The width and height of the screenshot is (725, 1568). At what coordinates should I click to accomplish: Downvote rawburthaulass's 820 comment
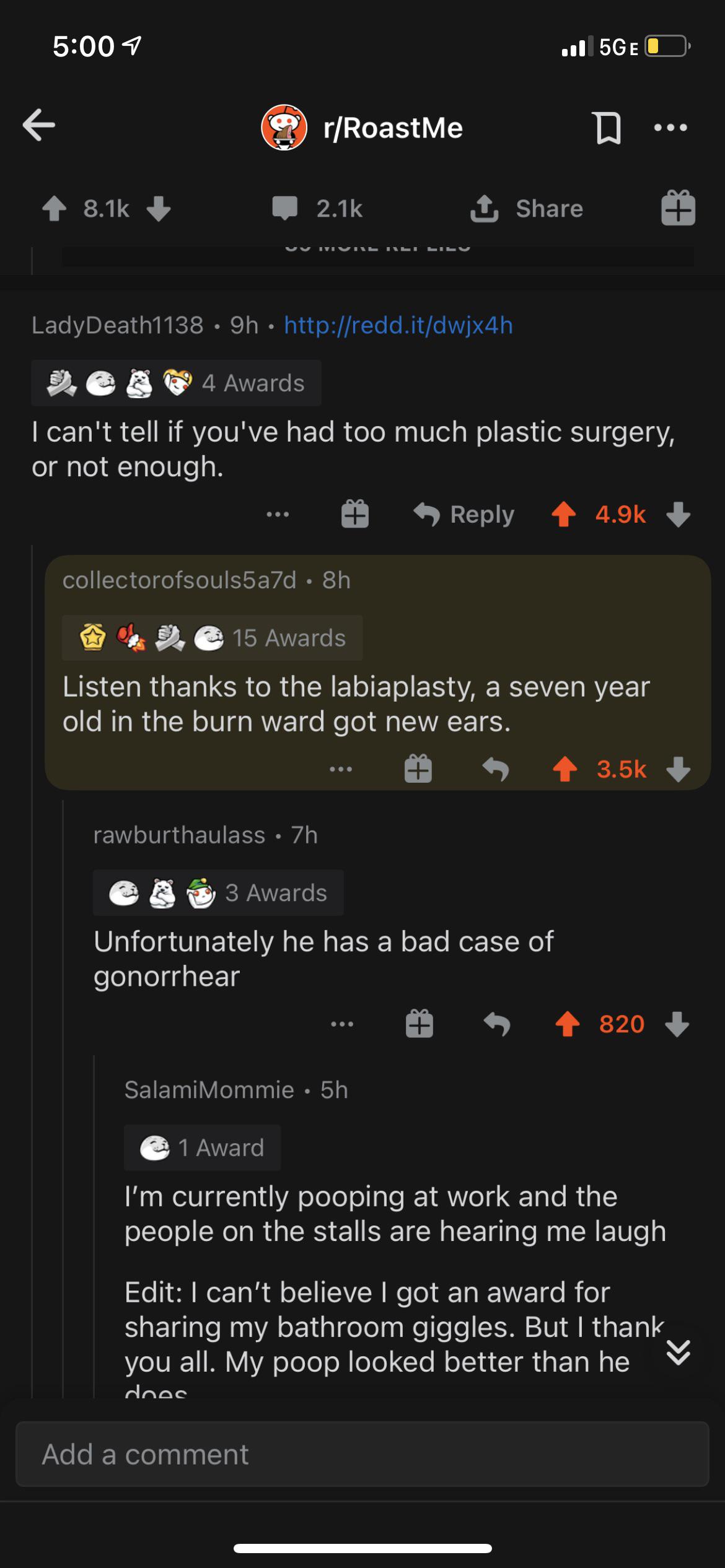[x=677, y=1024]
